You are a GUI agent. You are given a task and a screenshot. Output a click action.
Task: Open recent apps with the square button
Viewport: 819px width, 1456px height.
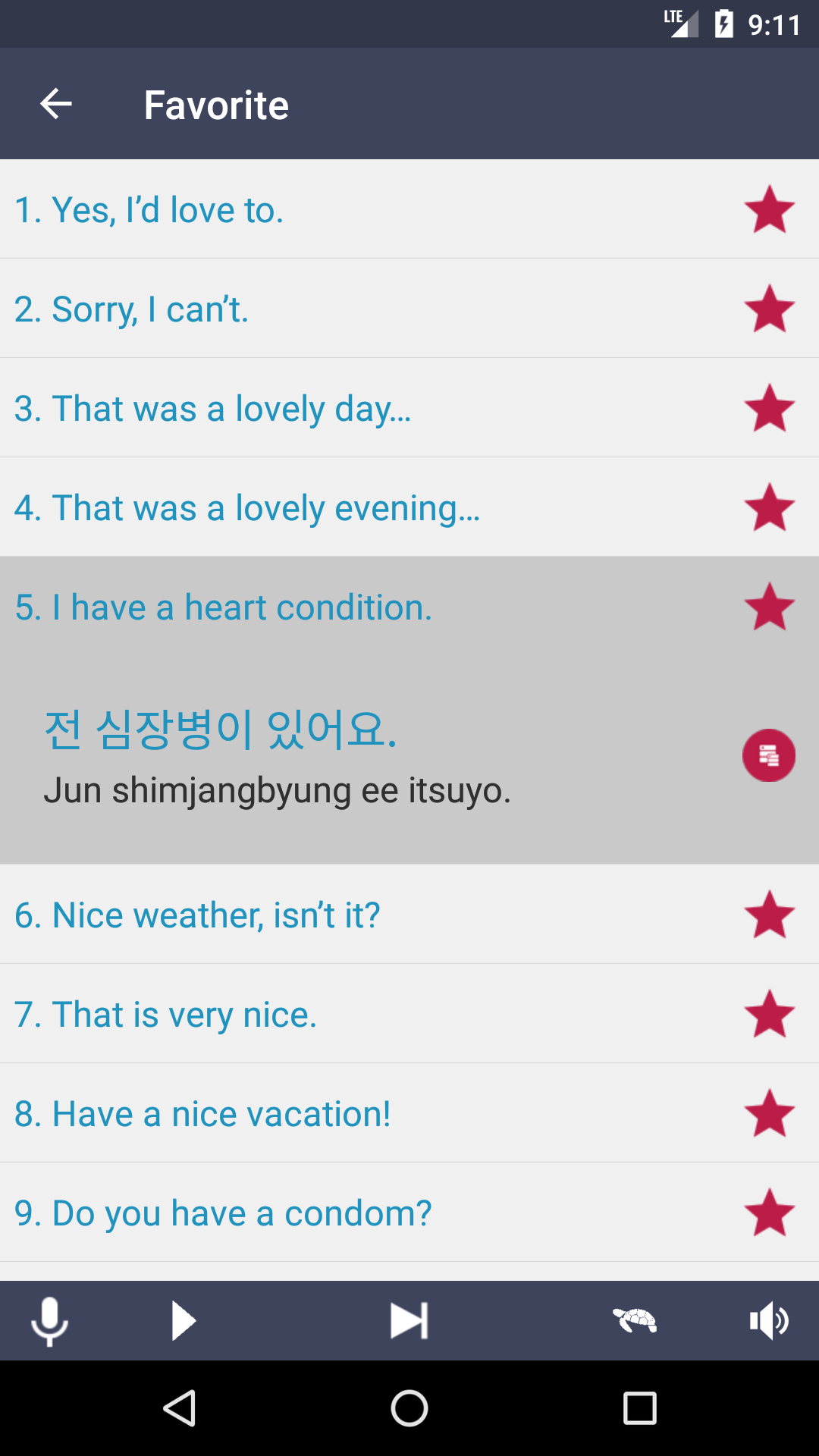[639, 1409]
